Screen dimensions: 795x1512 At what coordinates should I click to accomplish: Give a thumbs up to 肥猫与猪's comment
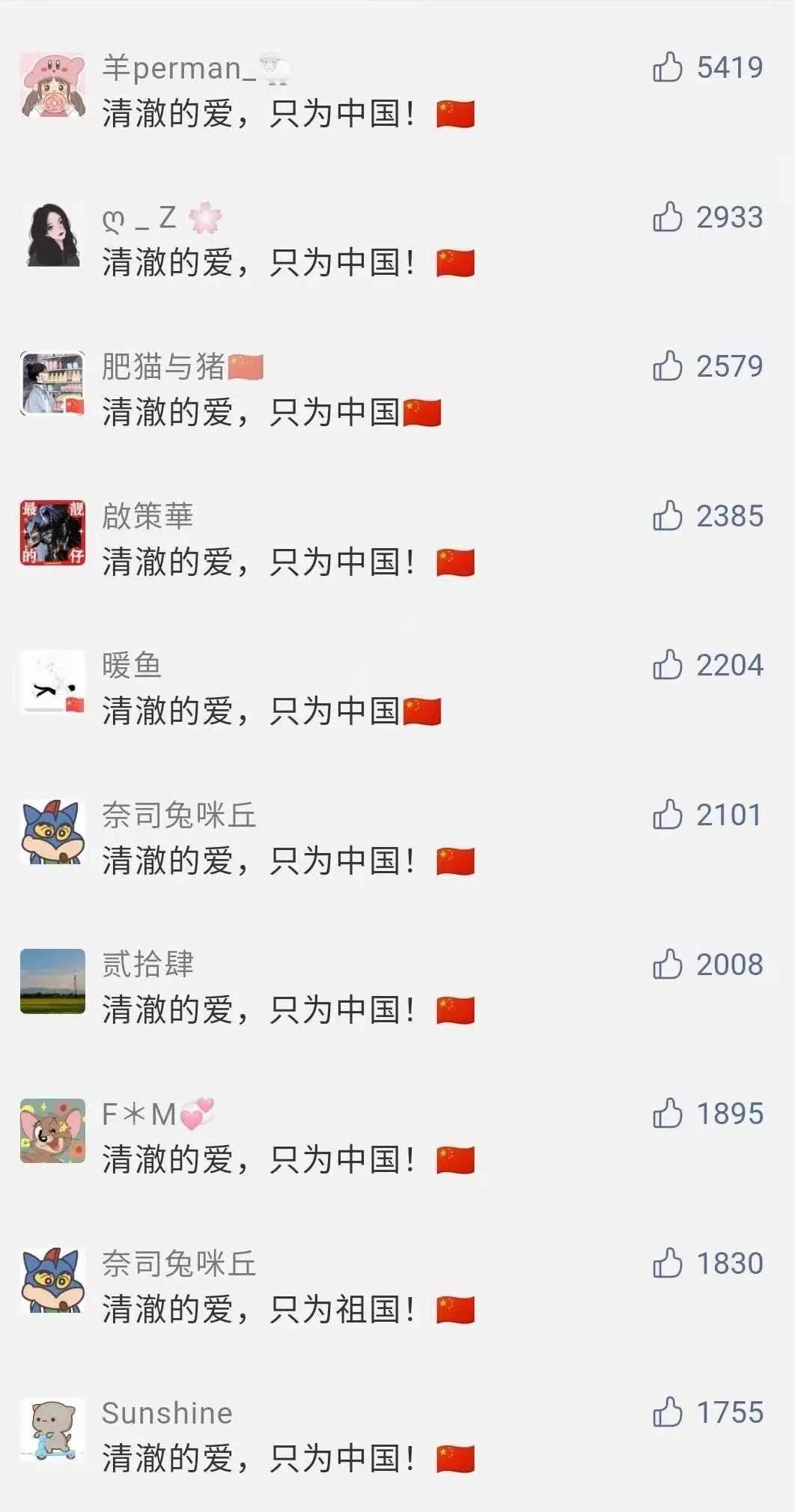pos(667,366)
